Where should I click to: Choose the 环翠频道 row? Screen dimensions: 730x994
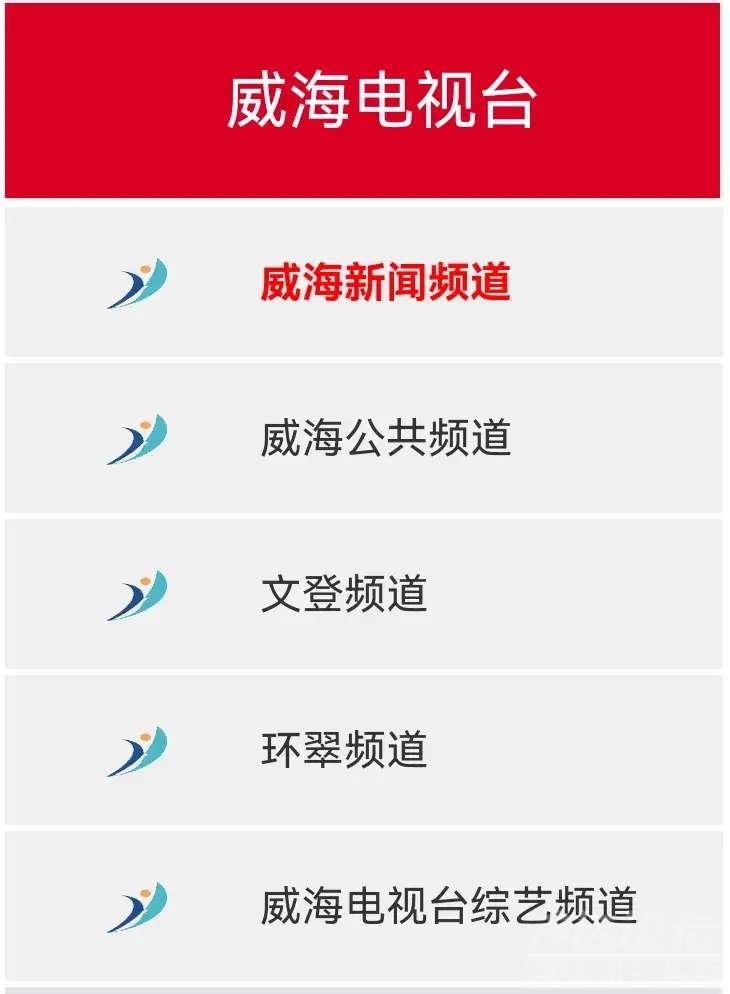point(344,750)
